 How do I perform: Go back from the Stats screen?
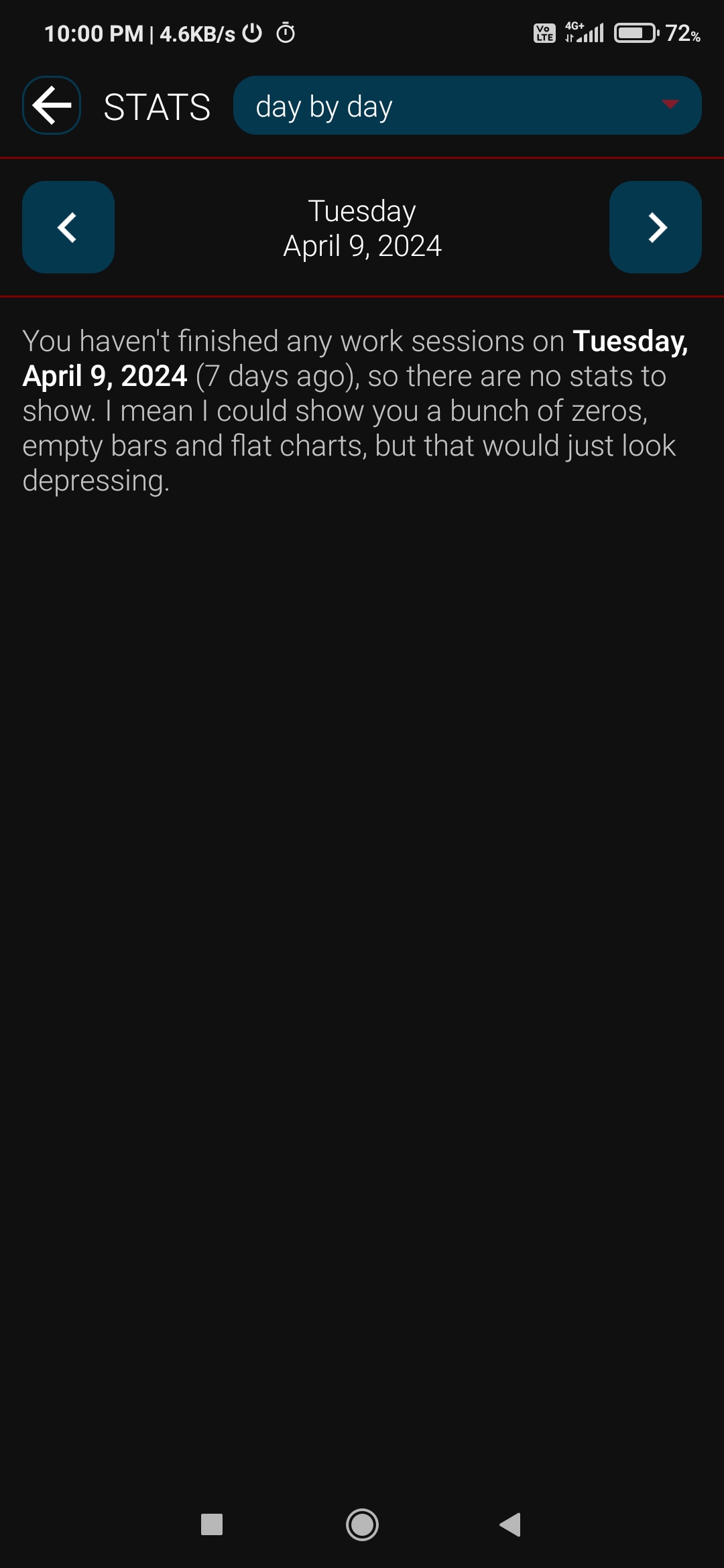coord(52,105)
